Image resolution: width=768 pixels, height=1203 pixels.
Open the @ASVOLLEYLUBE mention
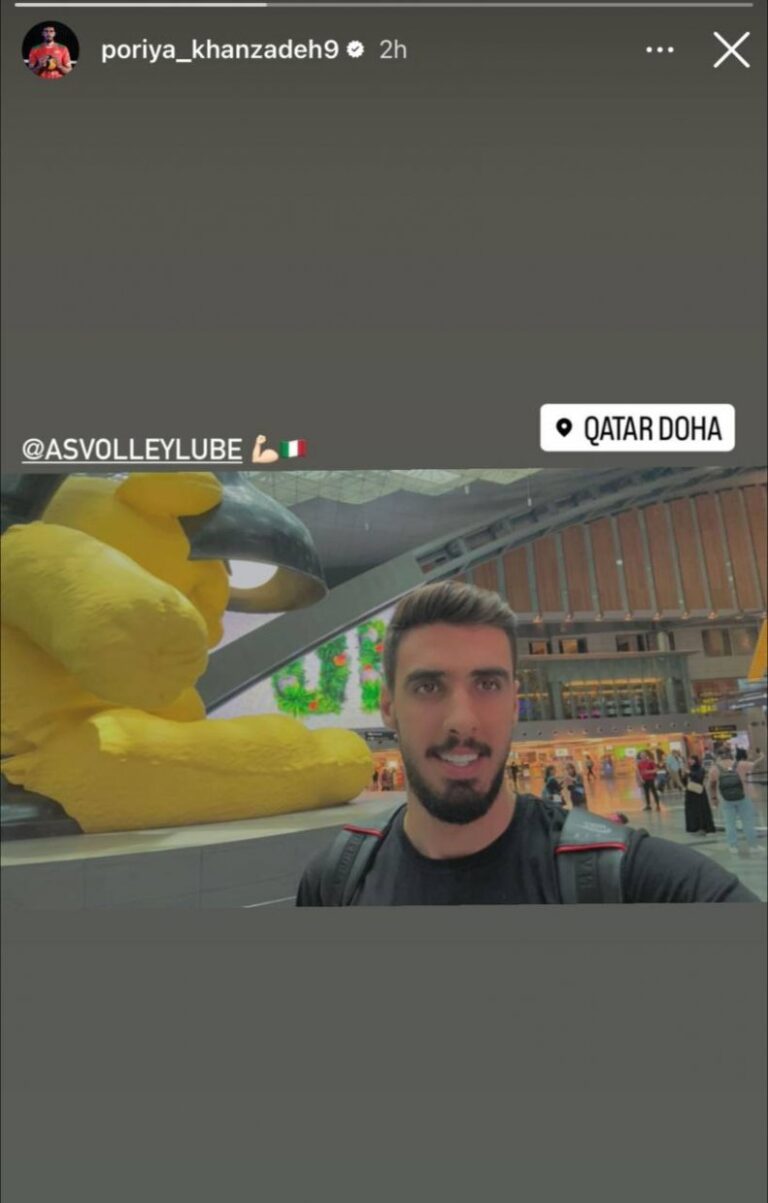132,450
